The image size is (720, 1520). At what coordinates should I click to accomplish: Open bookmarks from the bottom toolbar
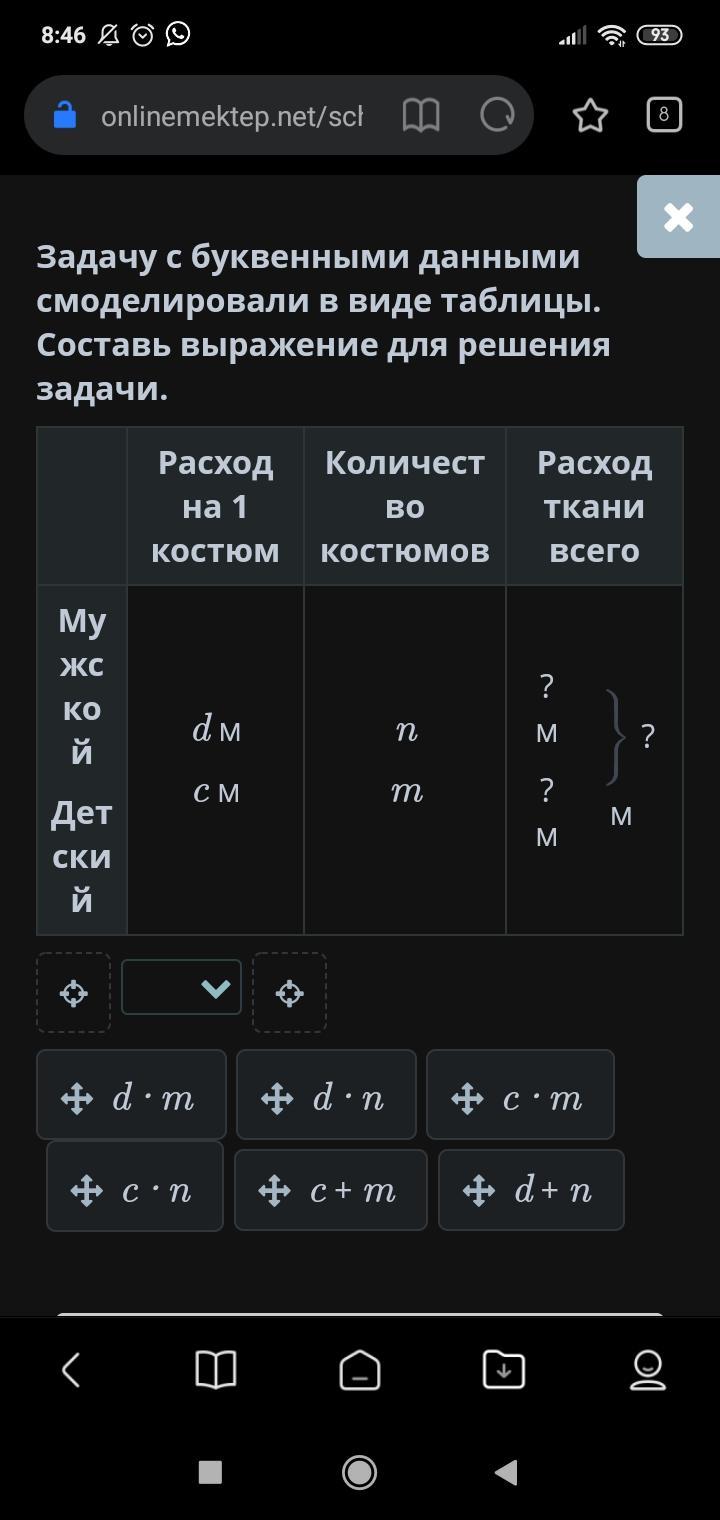(x=215, y=1369)
